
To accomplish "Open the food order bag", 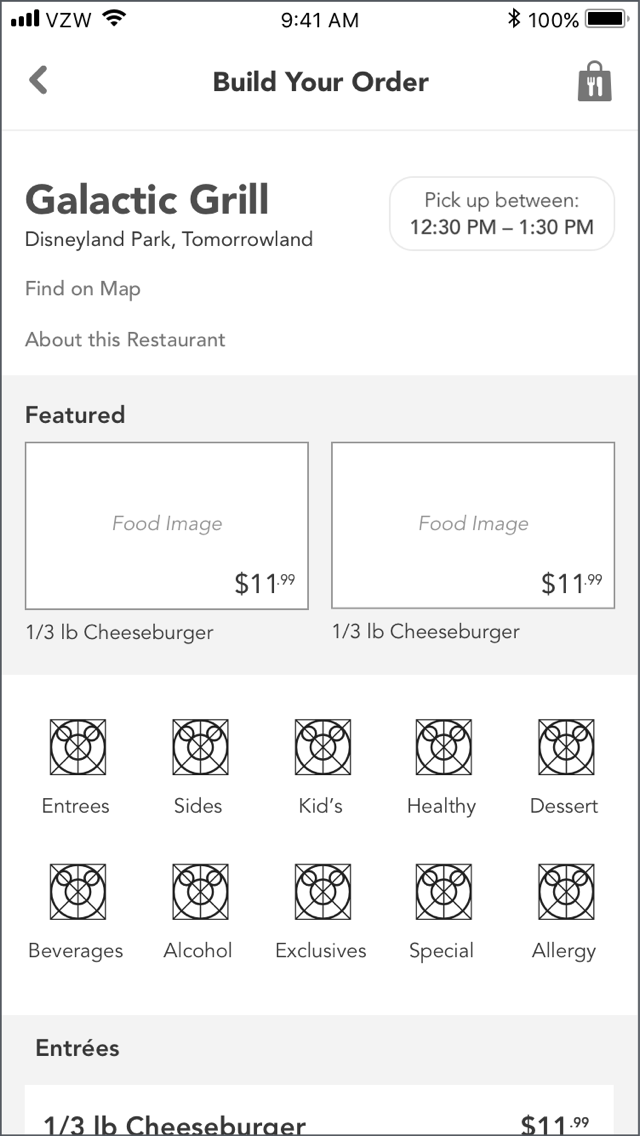I will 594,82.
